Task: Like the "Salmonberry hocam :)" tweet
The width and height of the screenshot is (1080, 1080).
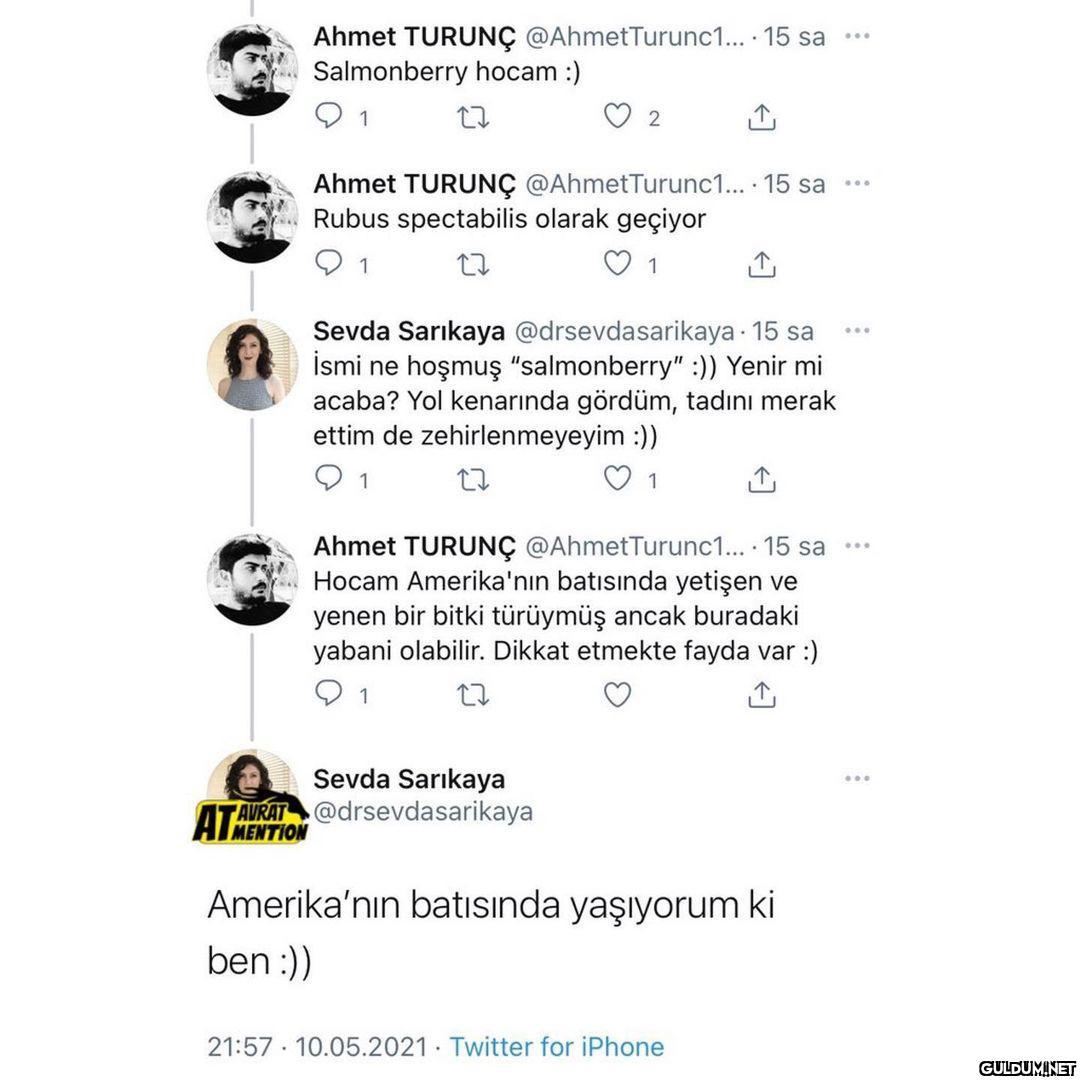Action: (x=619, y=118)
